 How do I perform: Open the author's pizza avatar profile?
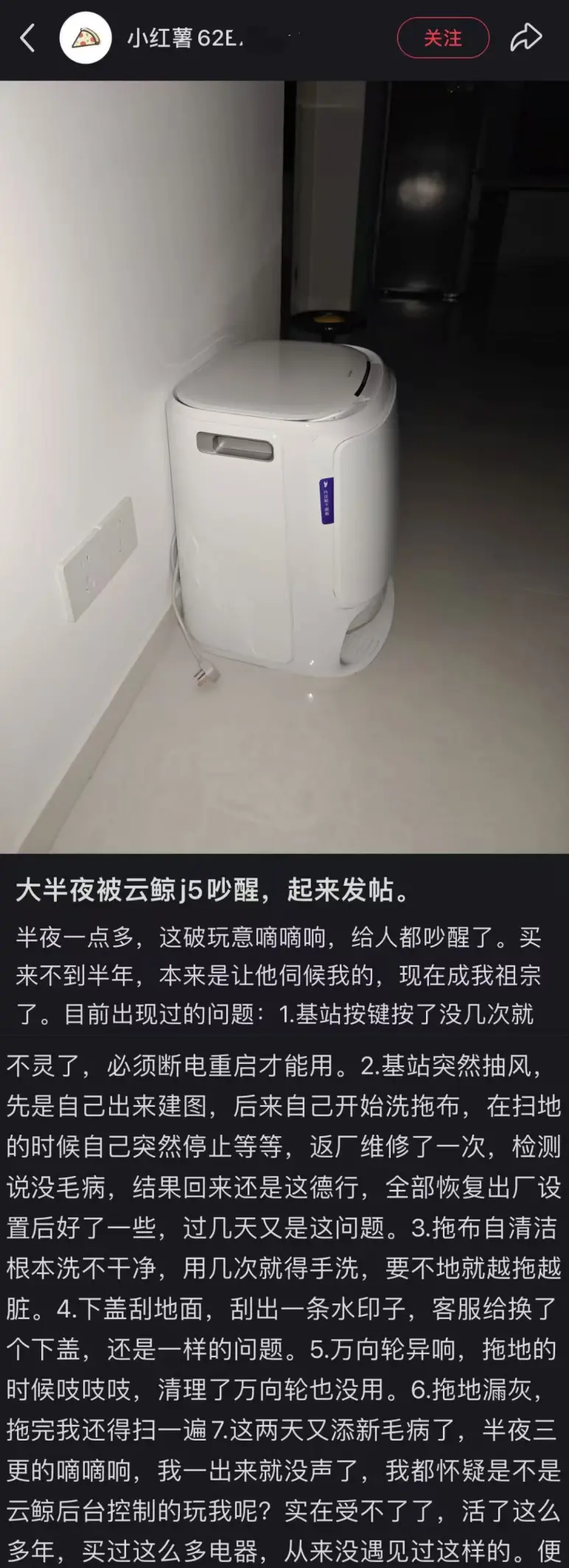pyautogui.click(x=85, y=38)
